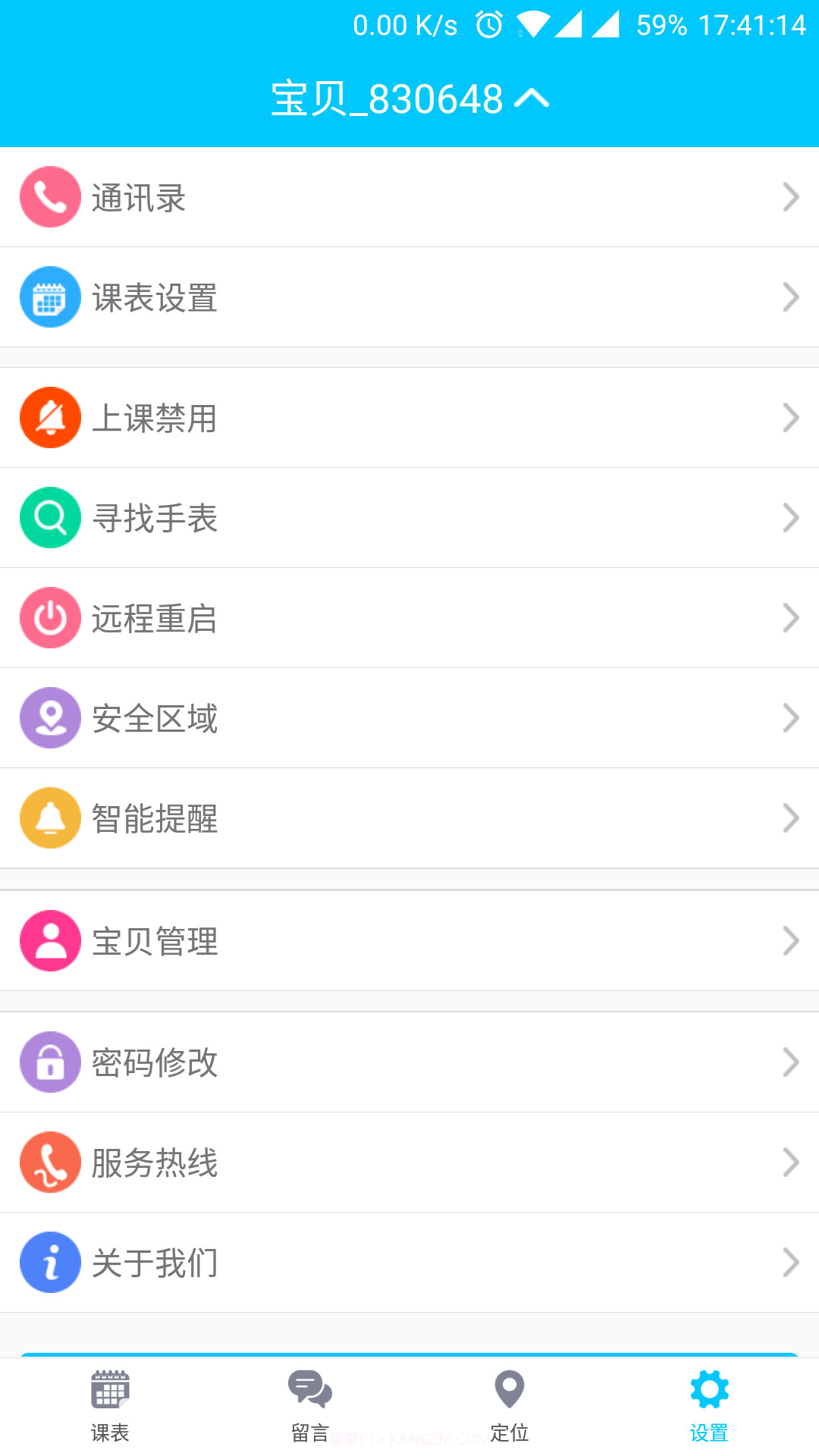
Task: Expand the 安全区域 row chevron
Action: 791,718
